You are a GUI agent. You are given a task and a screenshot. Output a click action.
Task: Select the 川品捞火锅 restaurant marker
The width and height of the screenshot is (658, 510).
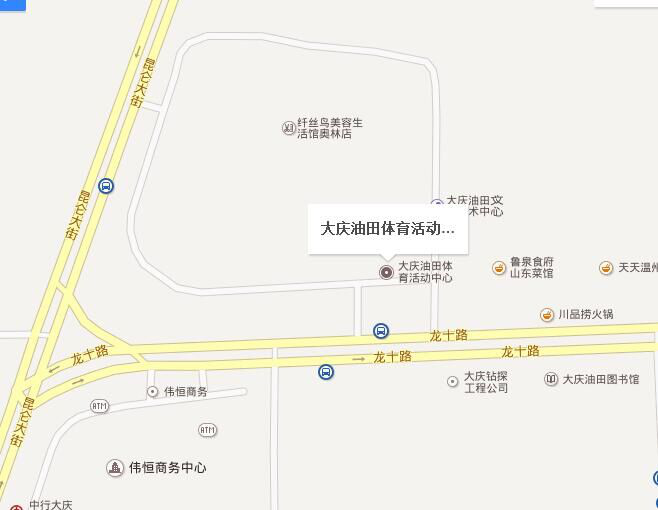pyautogui.click(x=547, y=314)
